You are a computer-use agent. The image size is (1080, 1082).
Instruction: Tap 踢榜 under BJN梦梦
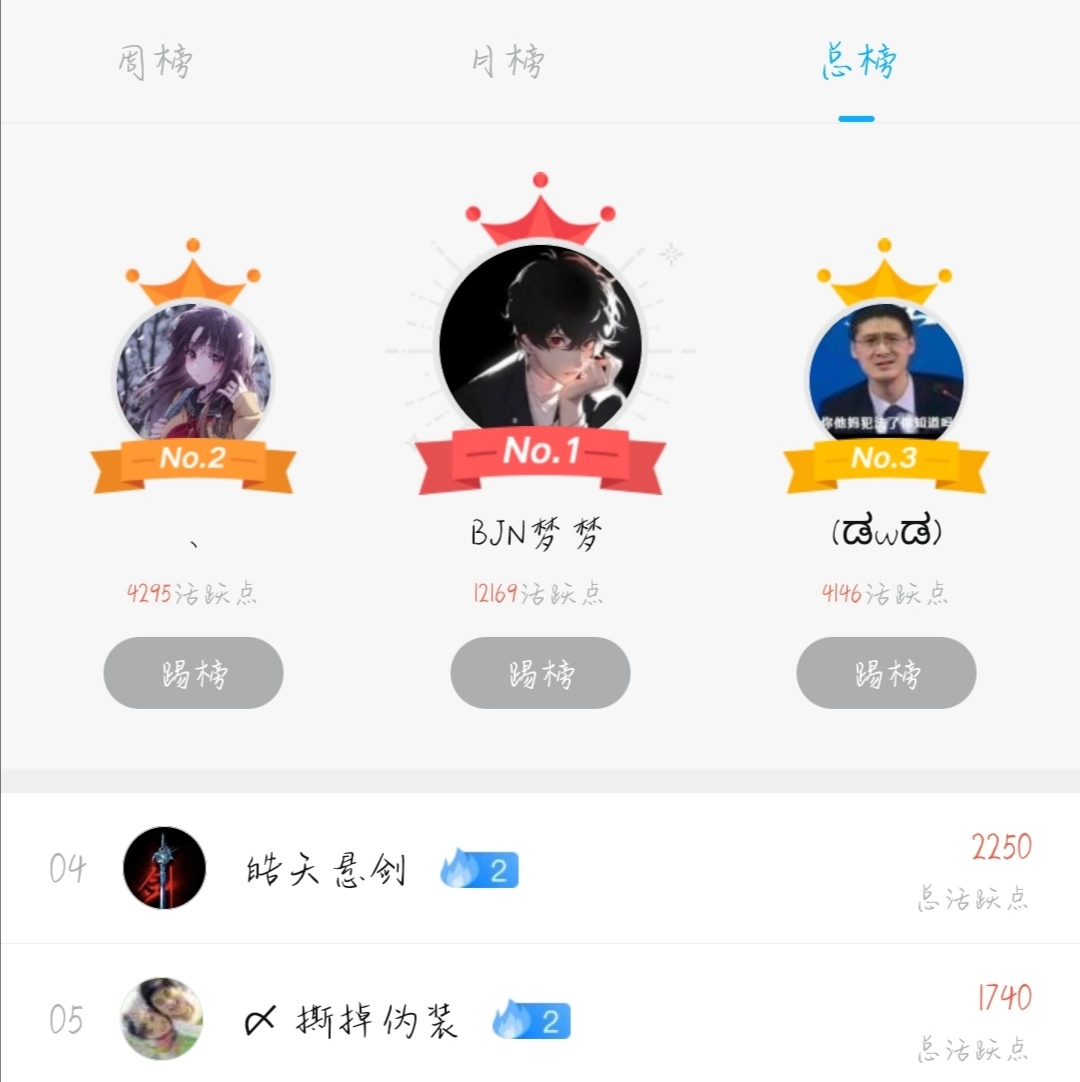pos(540,673)
